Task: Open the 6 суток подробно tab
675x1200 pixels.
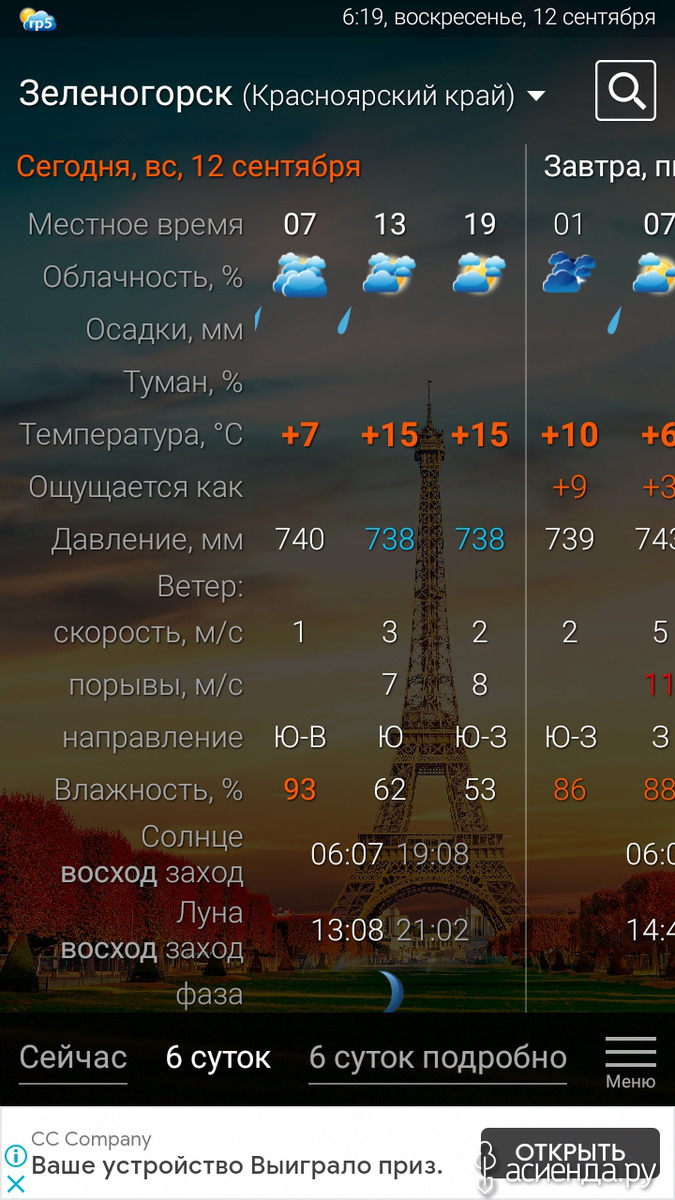Action: pos(438,1057)
